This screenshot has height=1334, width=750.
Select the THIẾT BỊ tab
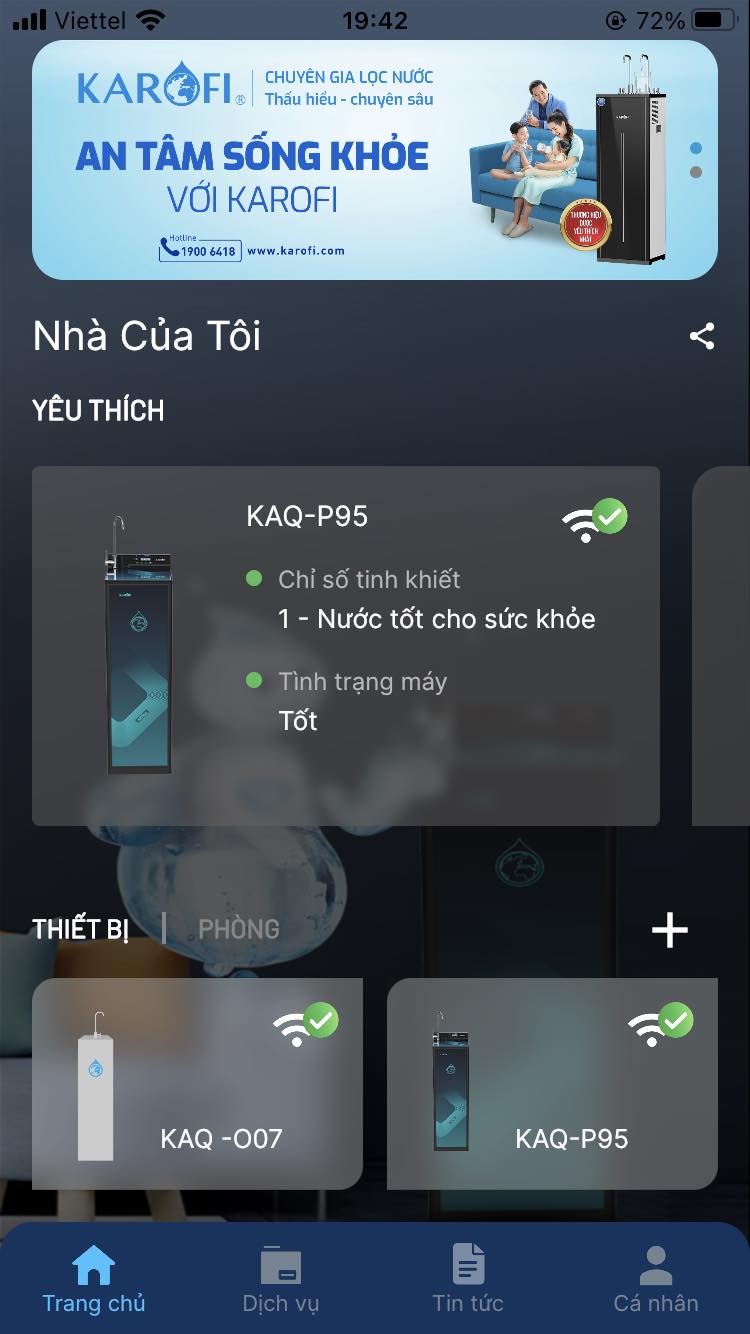tap(81, 929)
